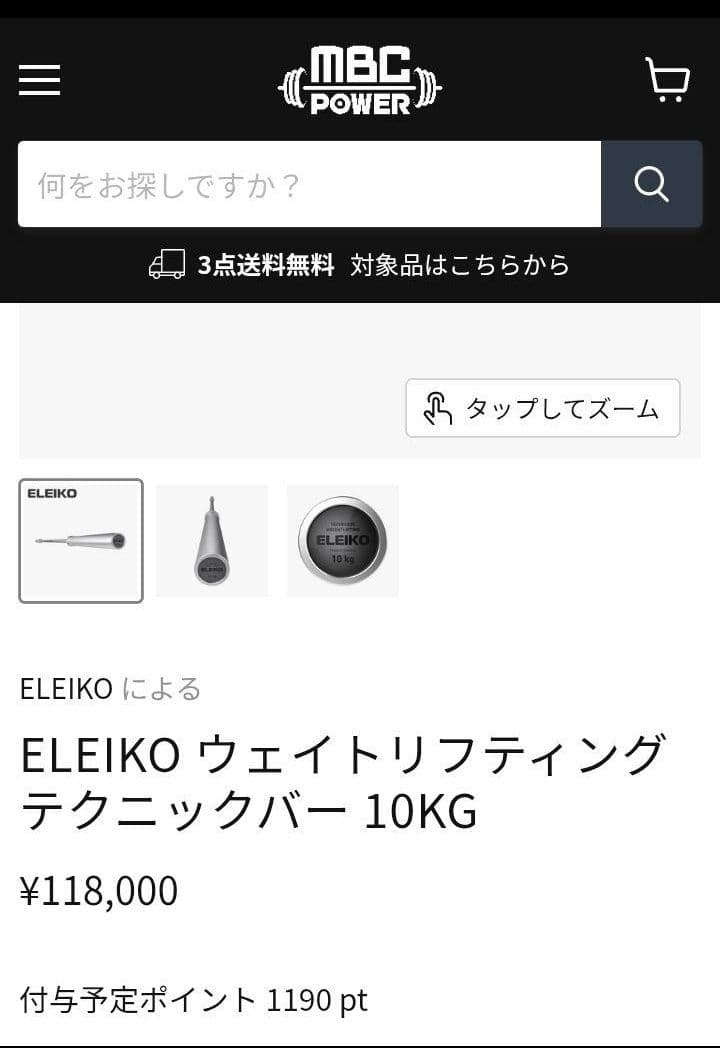Image resolution: width=720 pixels, height=1048 pixels.
Task: Click the MBC POWER logo
Action: coord(360,82)
